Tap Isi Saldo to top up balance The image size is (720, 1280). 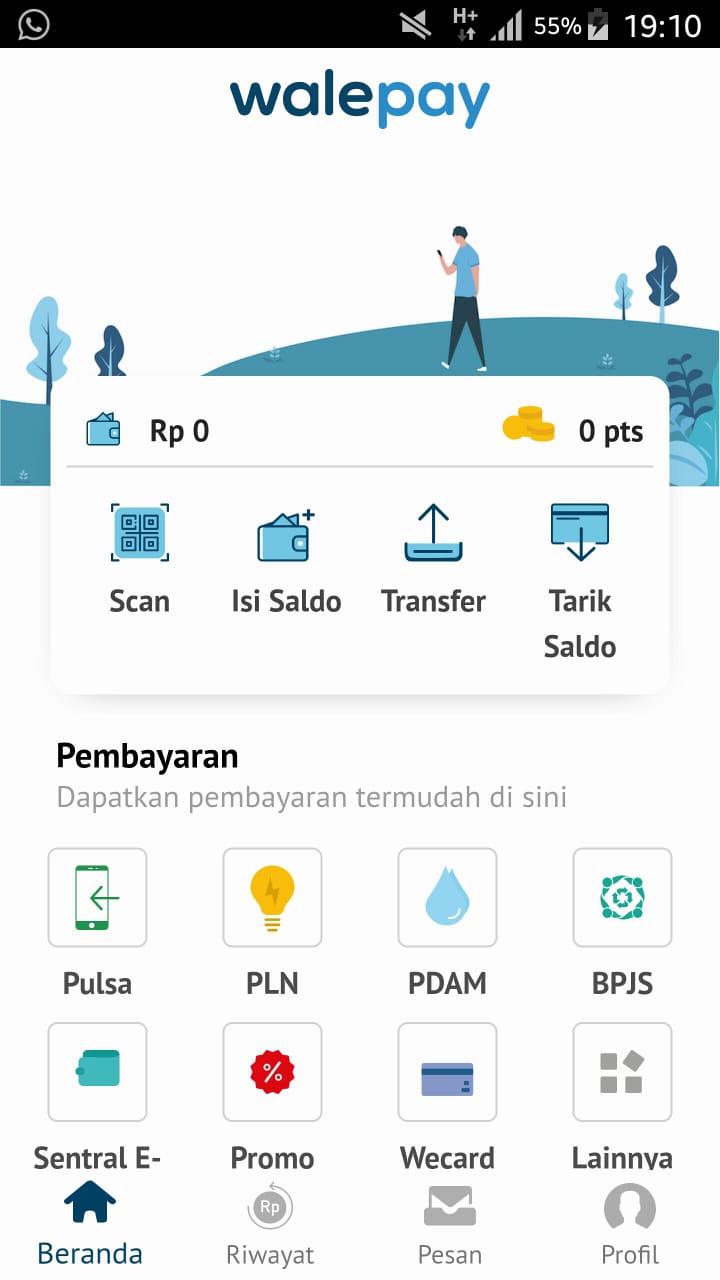286,558
